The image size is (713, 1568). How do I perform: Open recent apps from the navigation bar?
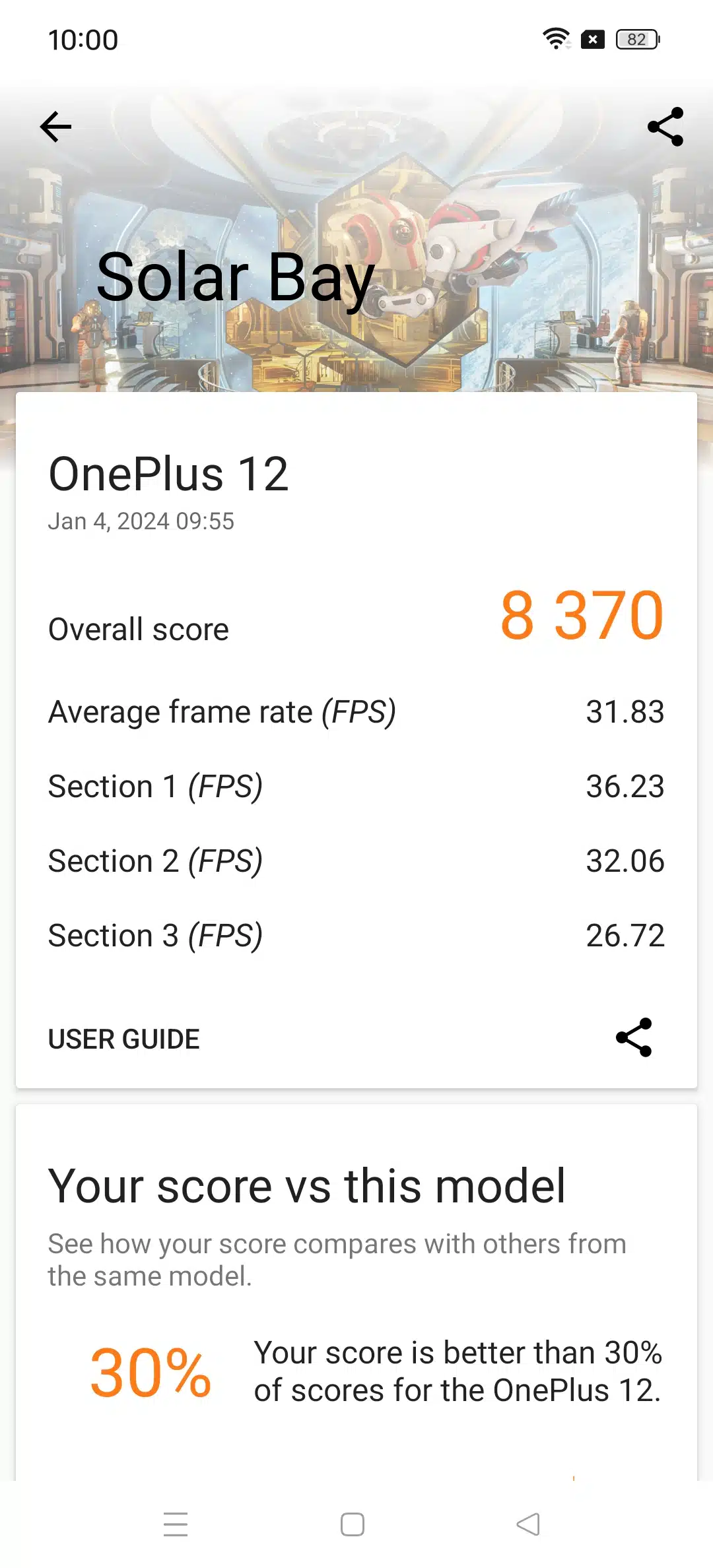[x=176, y=1524]
